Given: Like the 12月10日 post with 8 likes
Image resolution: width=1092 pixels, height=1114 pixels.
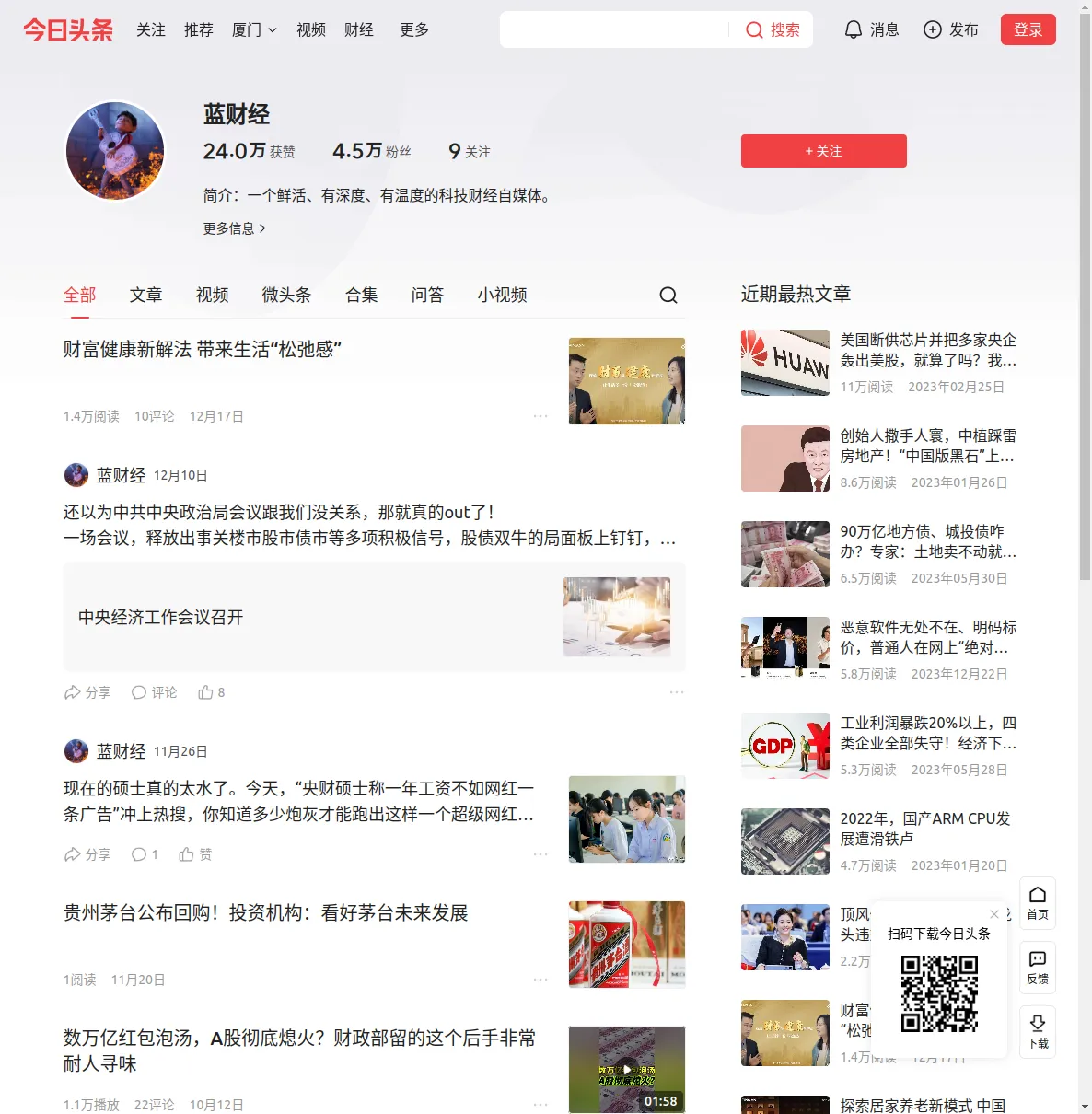Looking at the screenshot, I should [211, 692].
